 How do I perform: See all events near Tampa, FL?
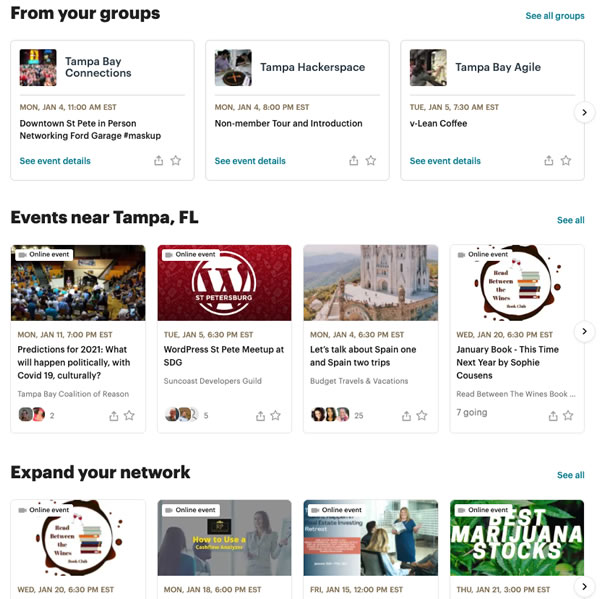[571, 220]
